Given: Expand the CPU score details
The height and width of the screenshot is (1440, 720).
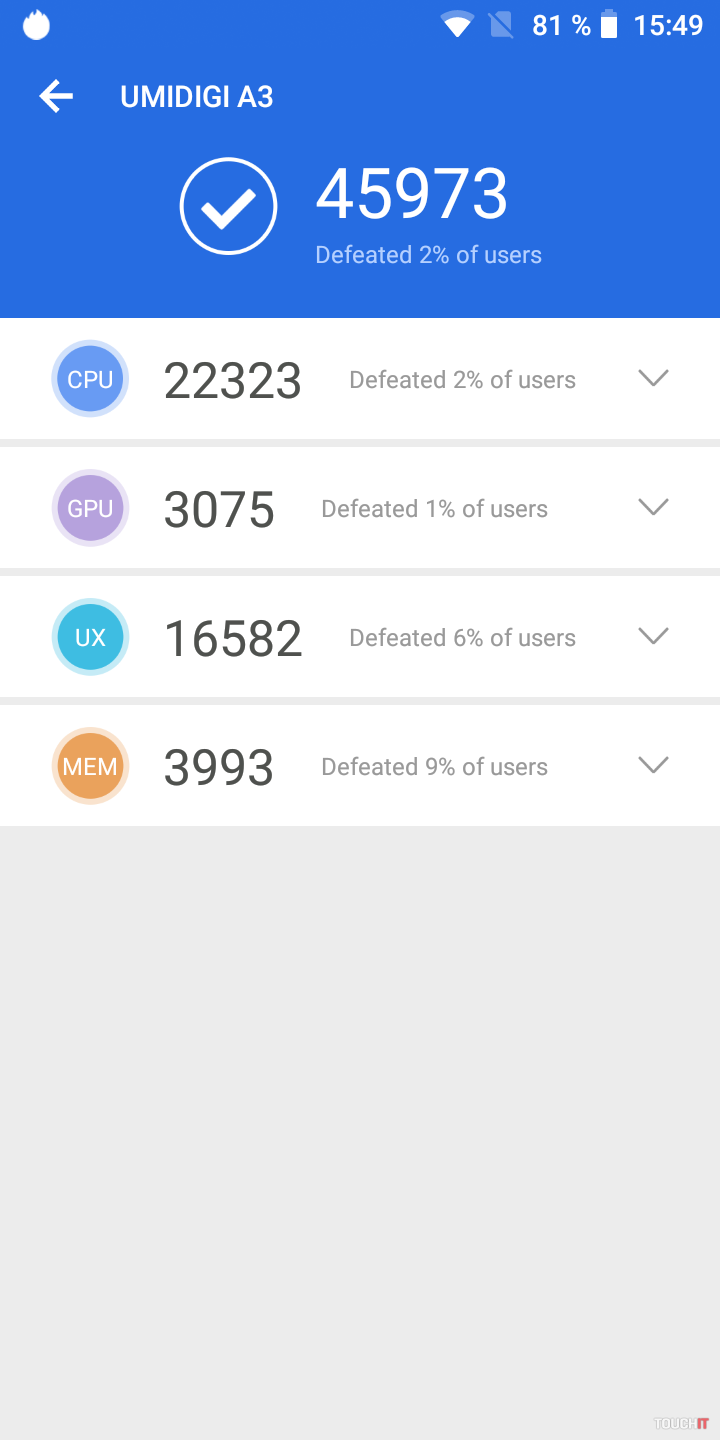Looking at the screenshot, I should [652, 378].
